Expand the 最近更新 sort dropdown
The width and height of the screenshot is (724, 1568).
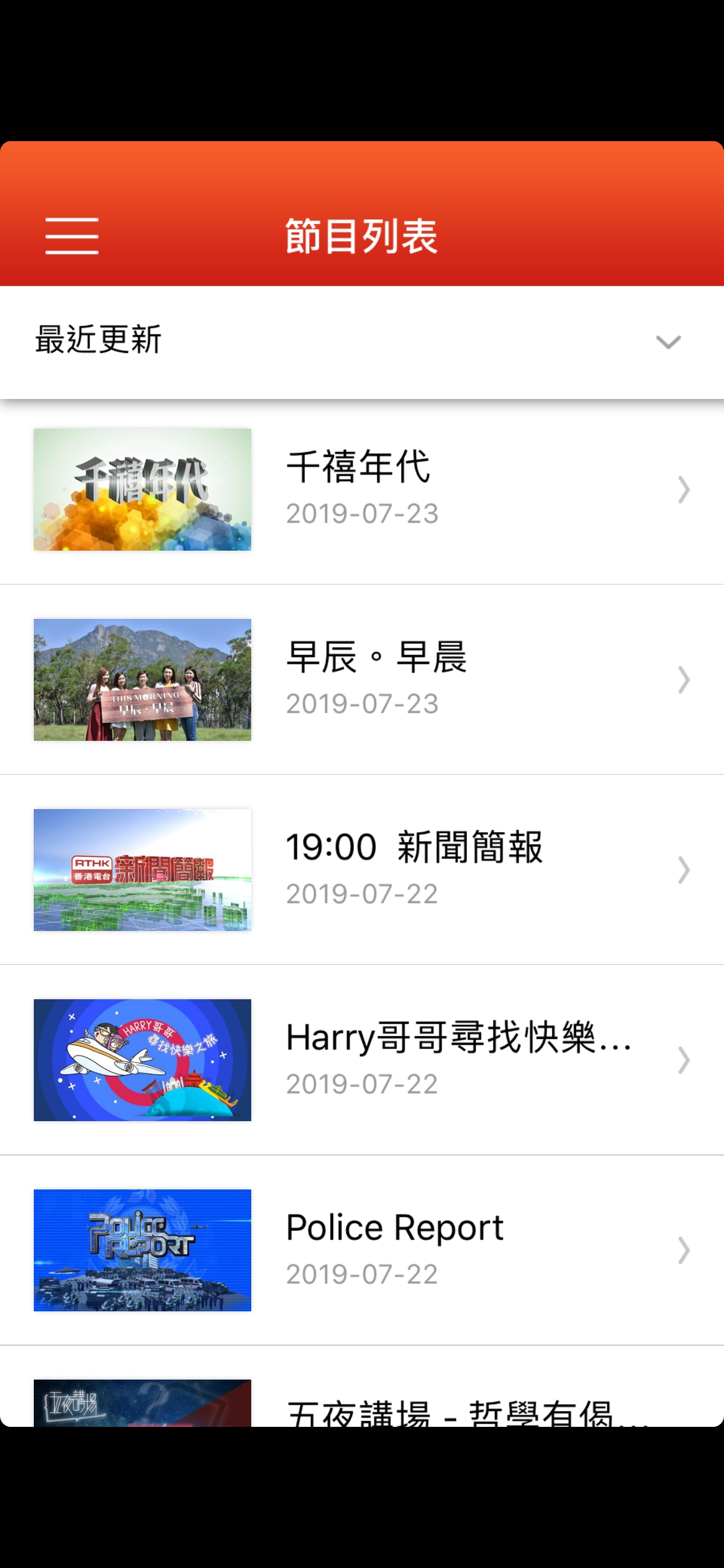[x=667, y=342]
